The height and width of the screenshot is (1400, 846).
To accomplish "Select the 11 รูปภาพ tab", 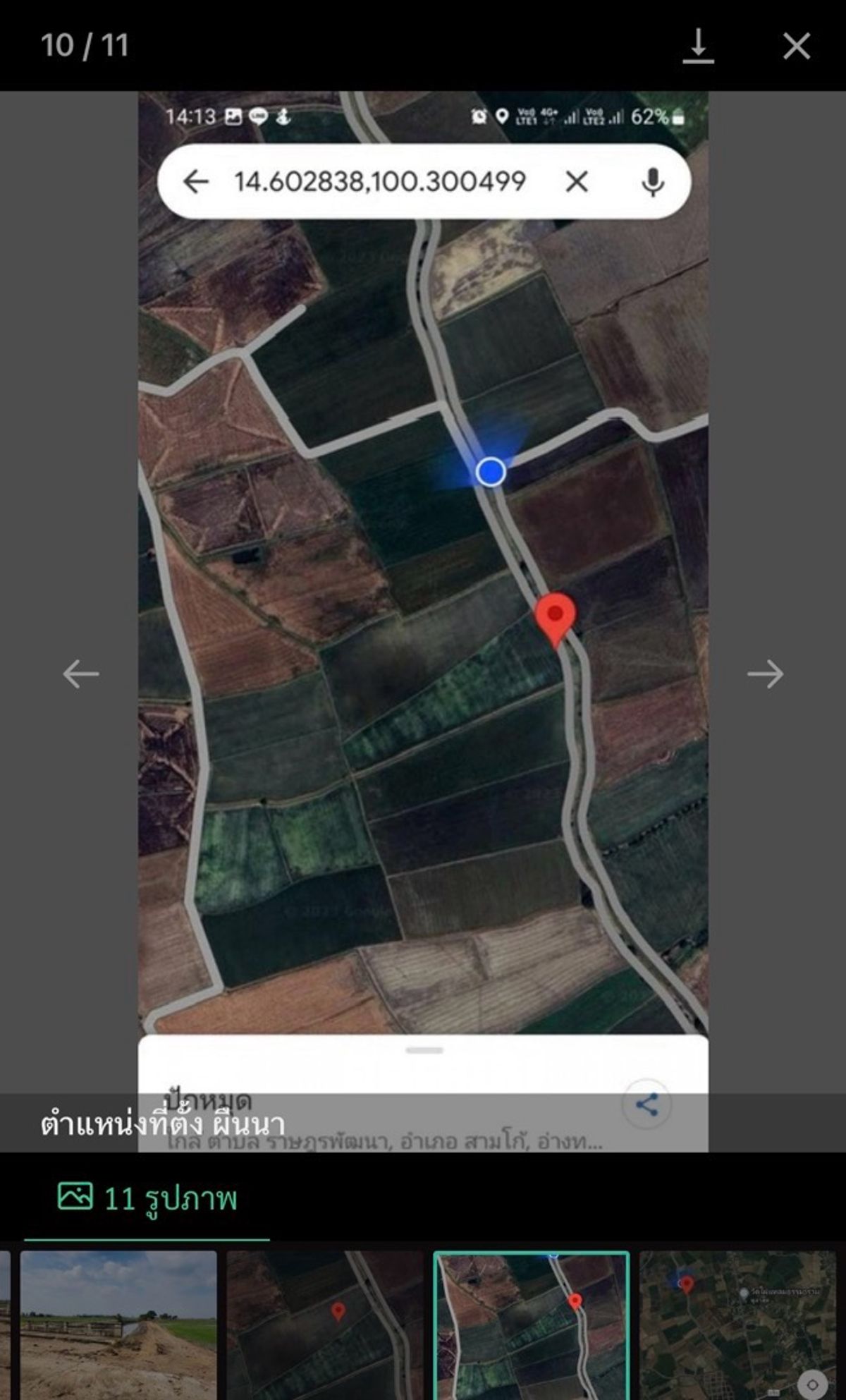I will tap(147, 1198).
